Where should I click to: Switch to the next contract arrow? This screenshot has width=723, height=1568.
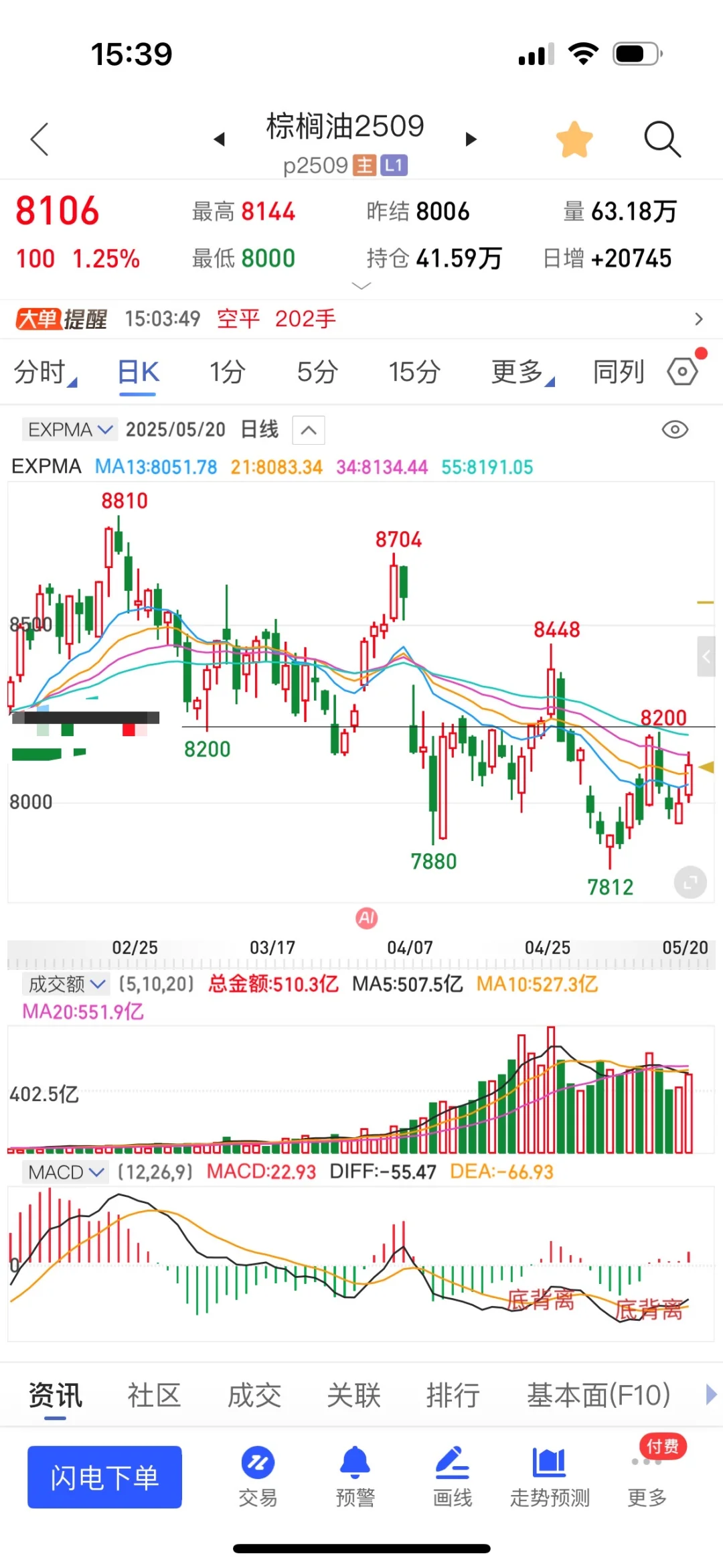[x=471, y=139]
